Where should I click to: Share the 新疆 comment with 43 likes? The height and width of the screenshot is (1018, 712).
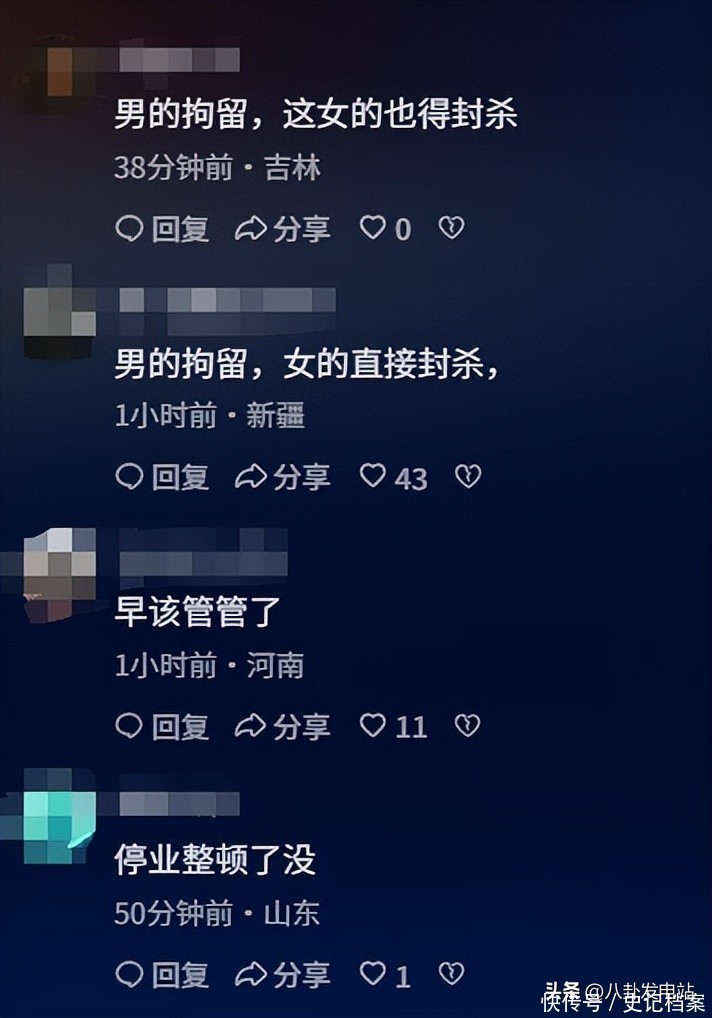click(x=283, y=477)
